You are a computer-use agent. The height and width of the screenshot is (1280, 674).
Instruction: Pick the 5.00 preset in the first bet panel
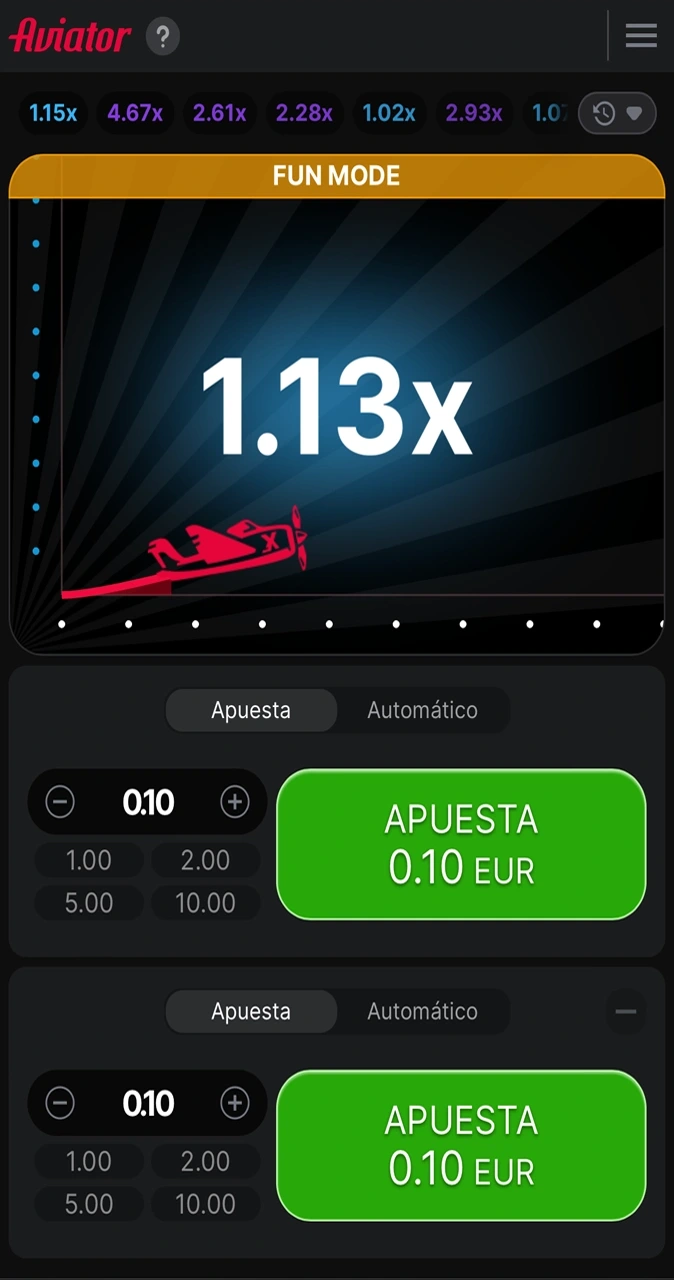pos(89,903)
